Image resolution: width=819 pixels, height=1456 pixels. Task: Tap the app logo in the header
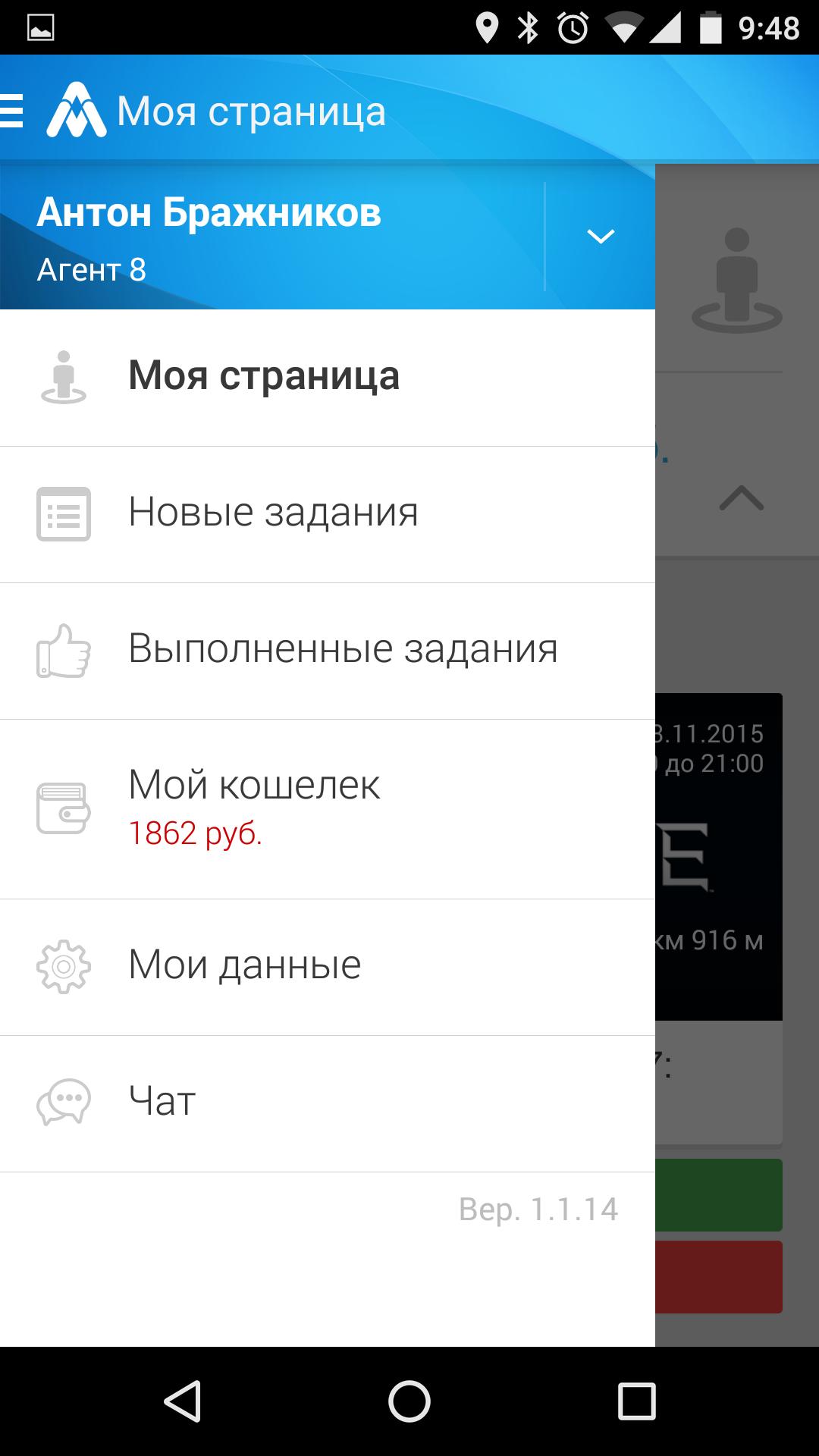(x=77, y=110)
